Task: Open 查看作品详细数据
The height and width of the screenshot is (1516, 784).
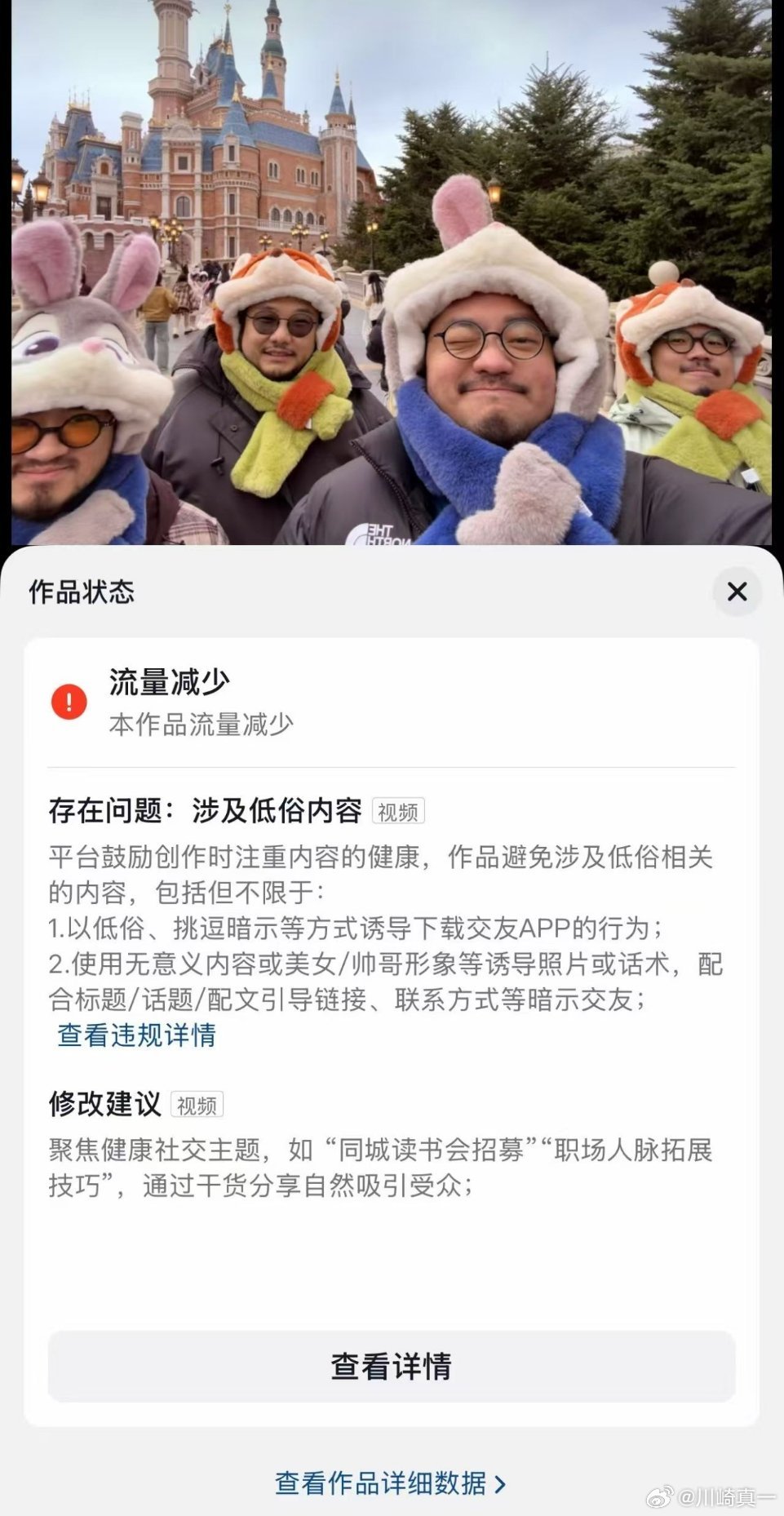Action: click(390, 1483)
